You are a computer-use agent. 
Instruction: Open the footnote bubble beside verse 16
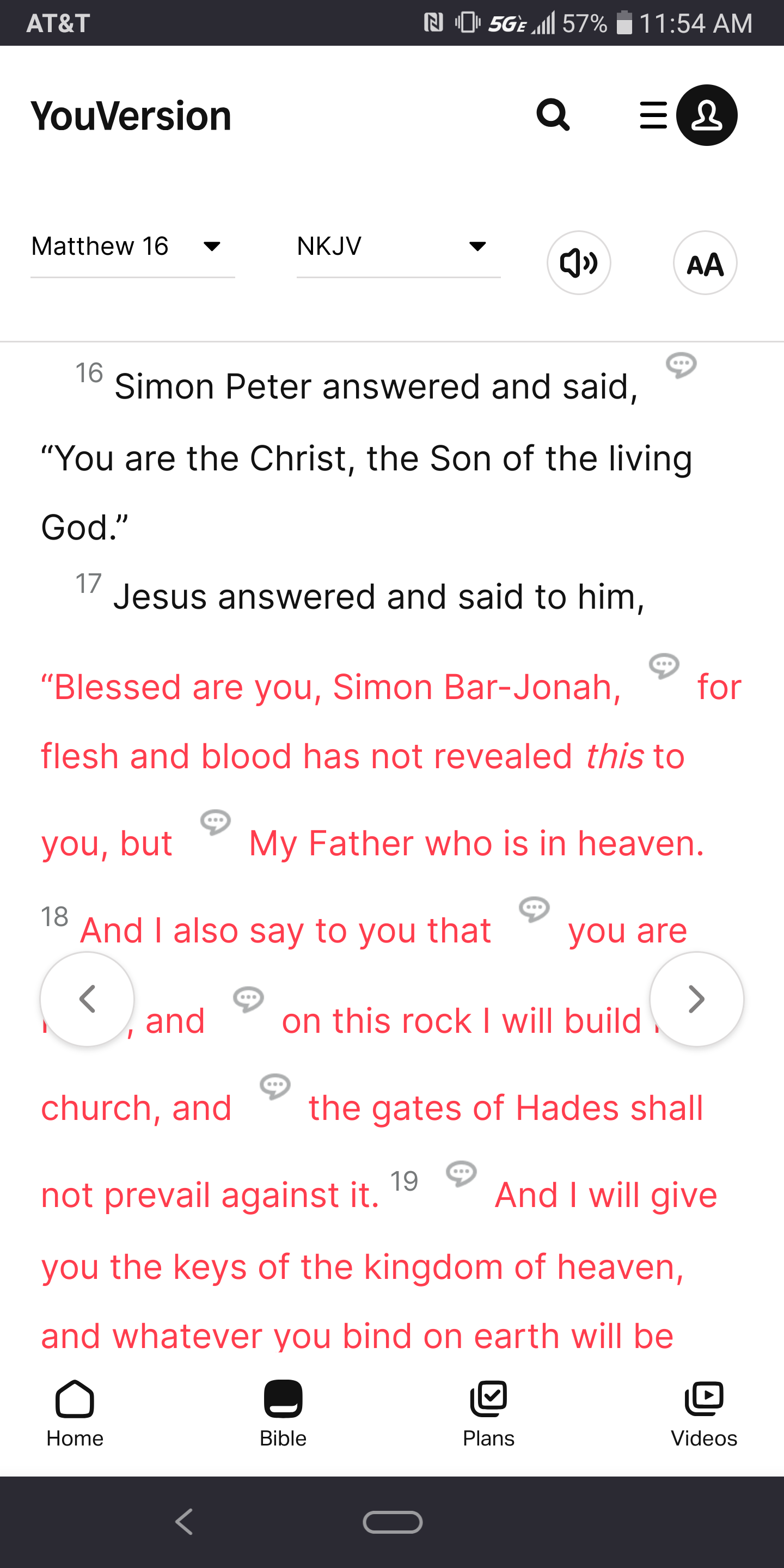coord(681,365)
